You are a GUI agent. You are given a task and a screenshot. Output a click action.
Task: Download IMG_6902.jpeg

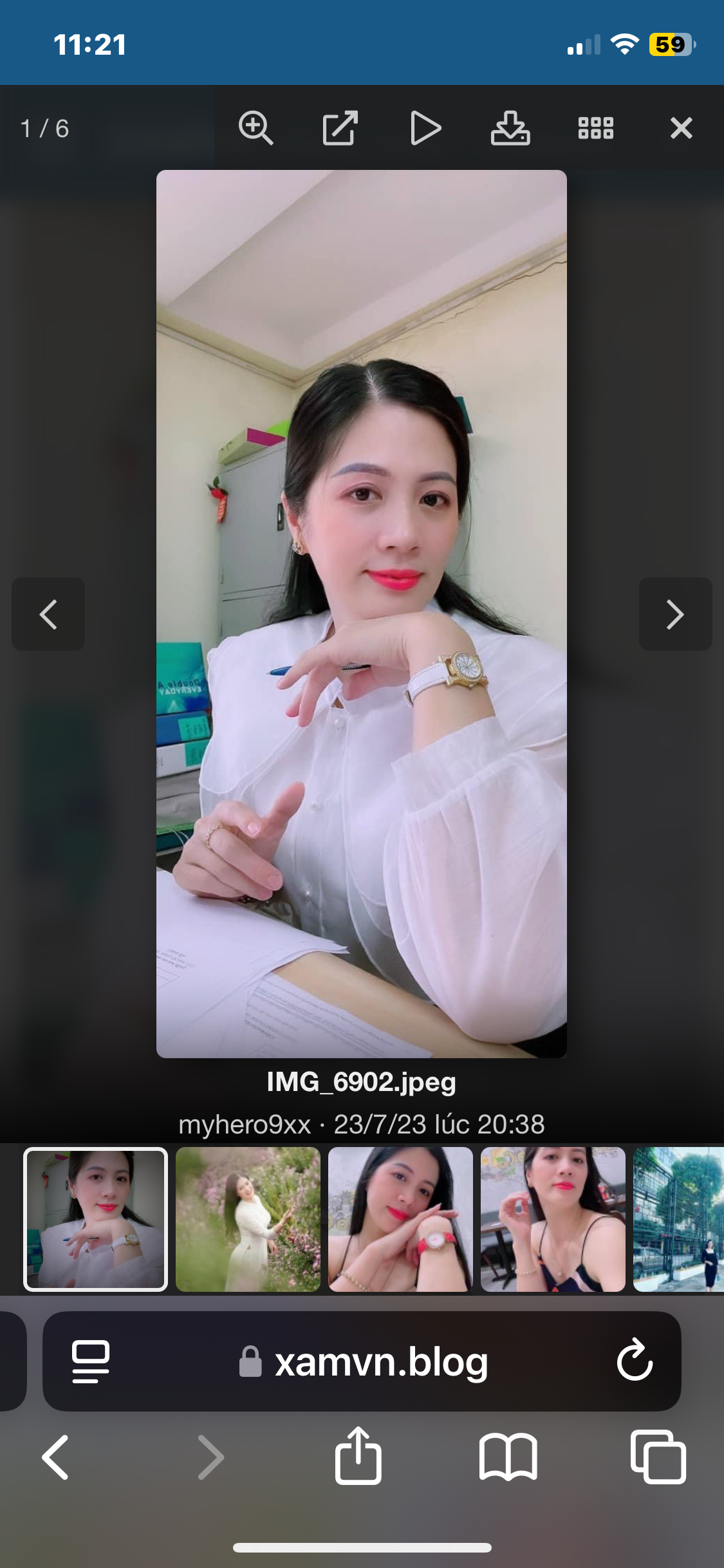[510, 128]
